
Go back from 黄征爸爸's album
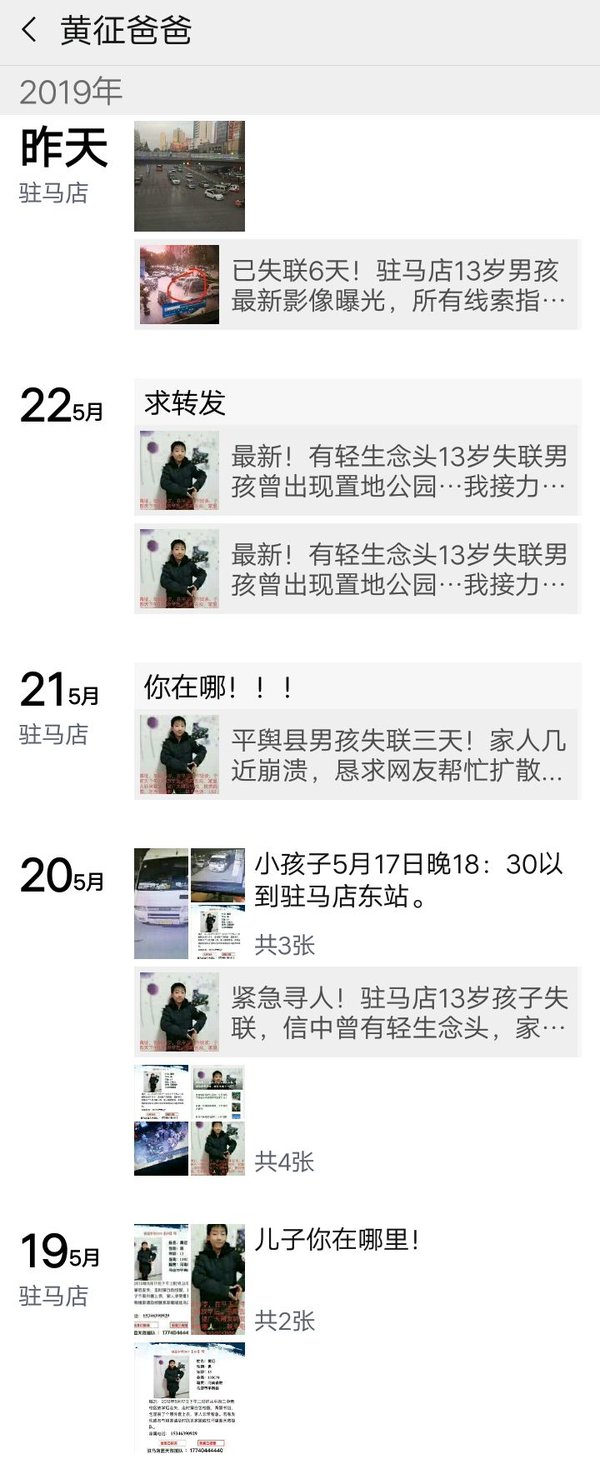(29, 31)
